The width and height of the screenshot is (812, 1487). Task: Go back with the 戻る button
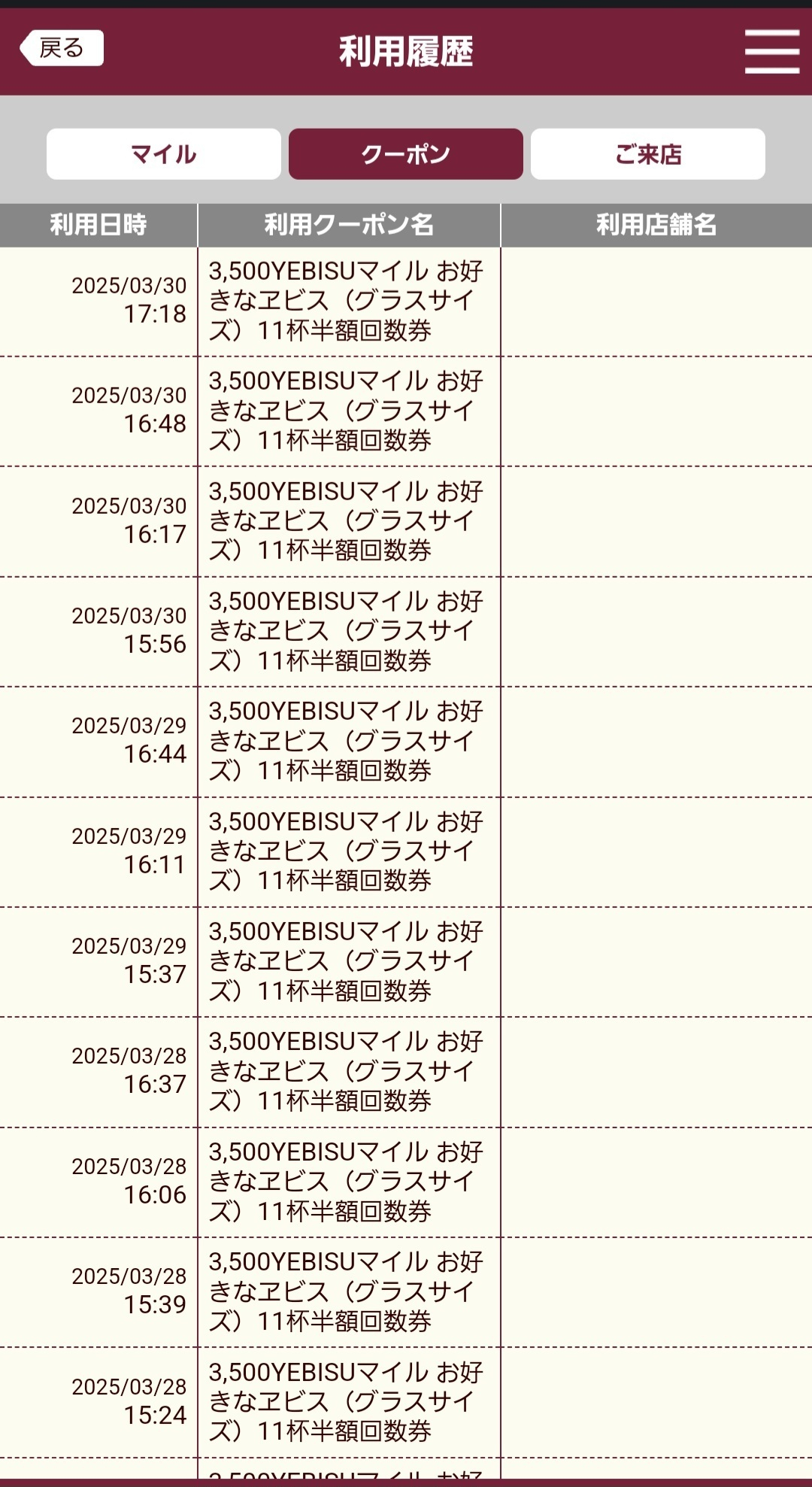tap(62, 49)
